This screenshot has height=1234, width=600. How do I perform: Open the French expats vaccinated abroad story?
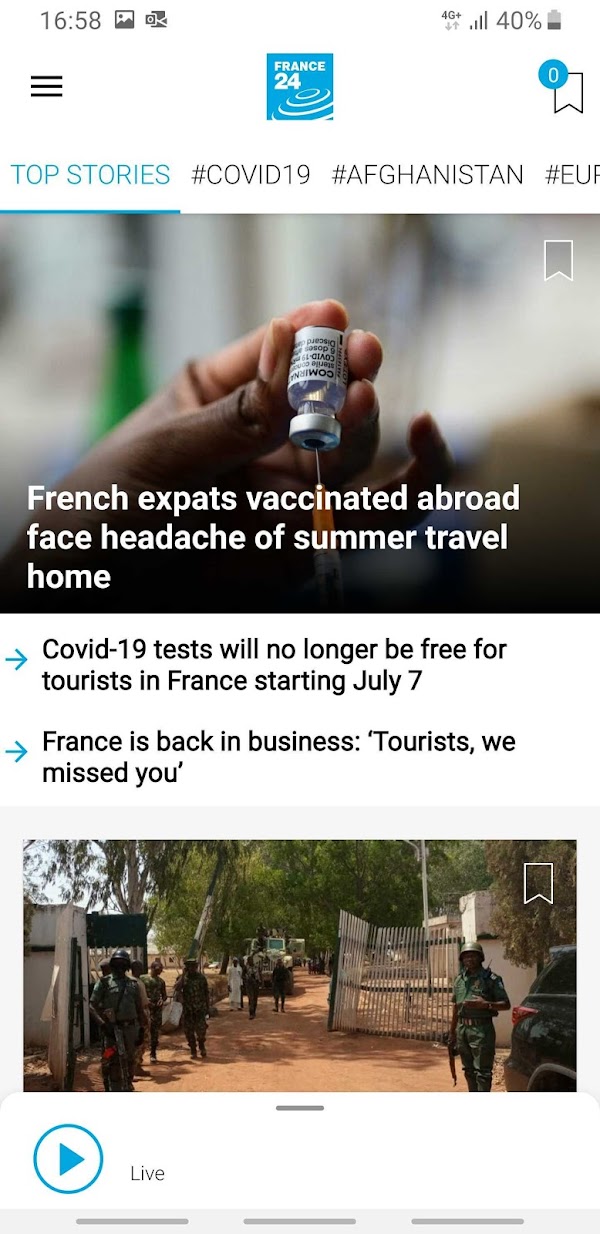click(x=273, y=536)
